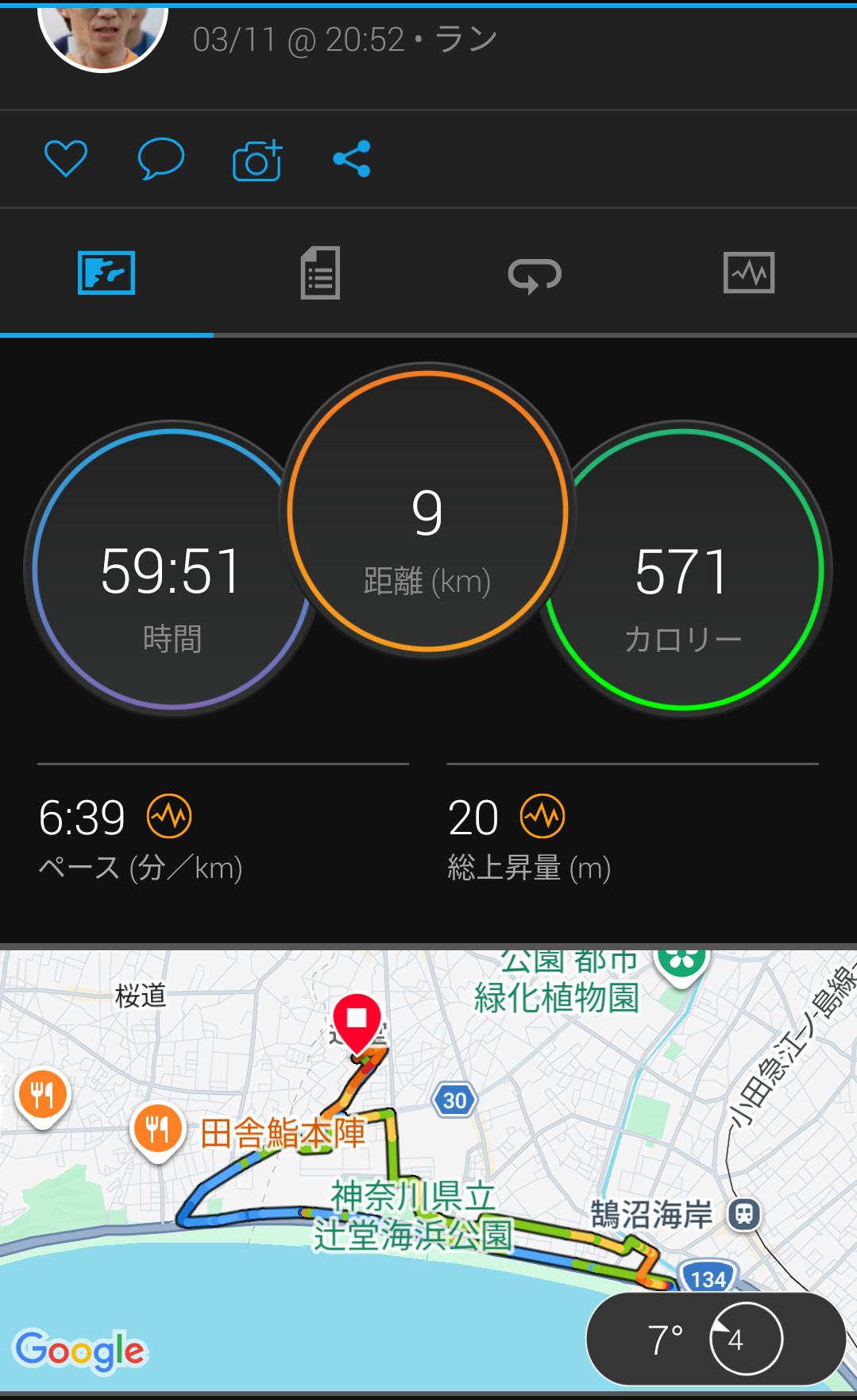Tap the 7° weather widget
Viewport: 857px width, 1400px height.
point(715,1339)
